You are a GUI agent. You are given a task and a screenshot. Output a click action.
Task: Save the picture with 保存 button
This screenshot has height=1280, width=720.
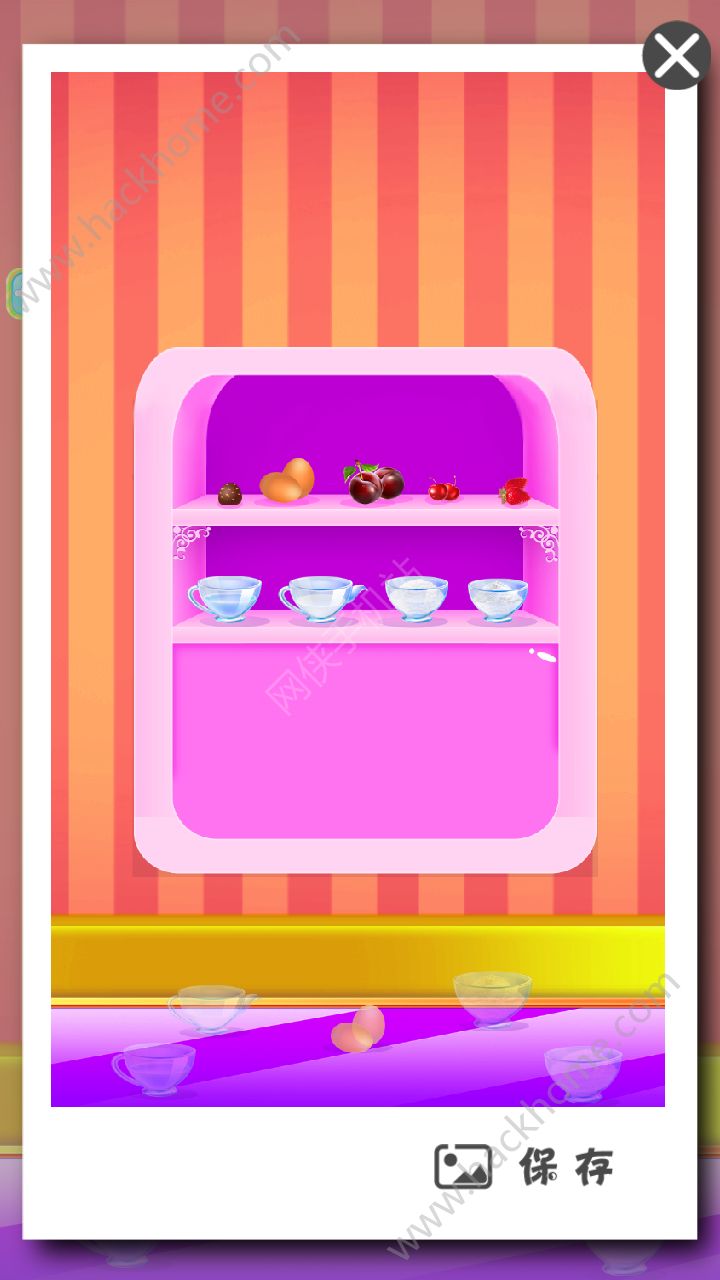coord(525,1166)
